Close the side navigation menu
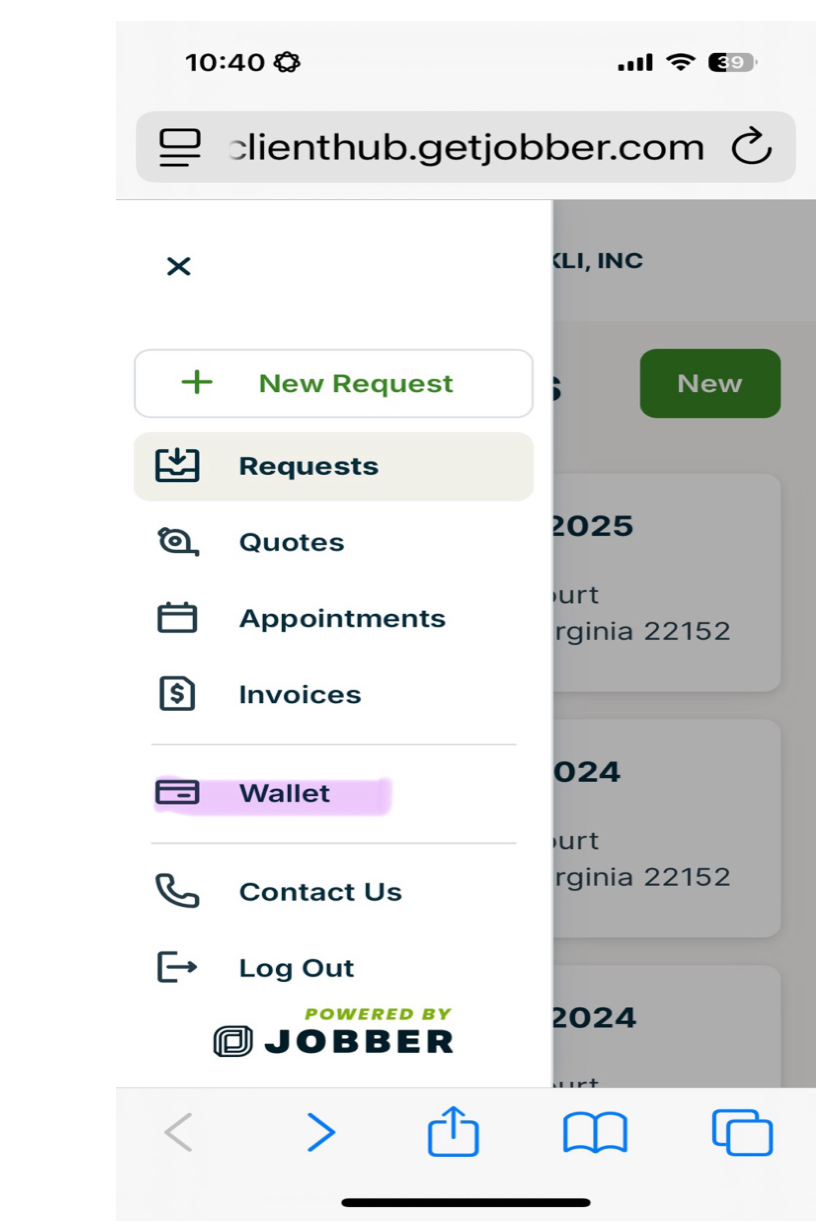826x1231 pixels. point(178,266)
